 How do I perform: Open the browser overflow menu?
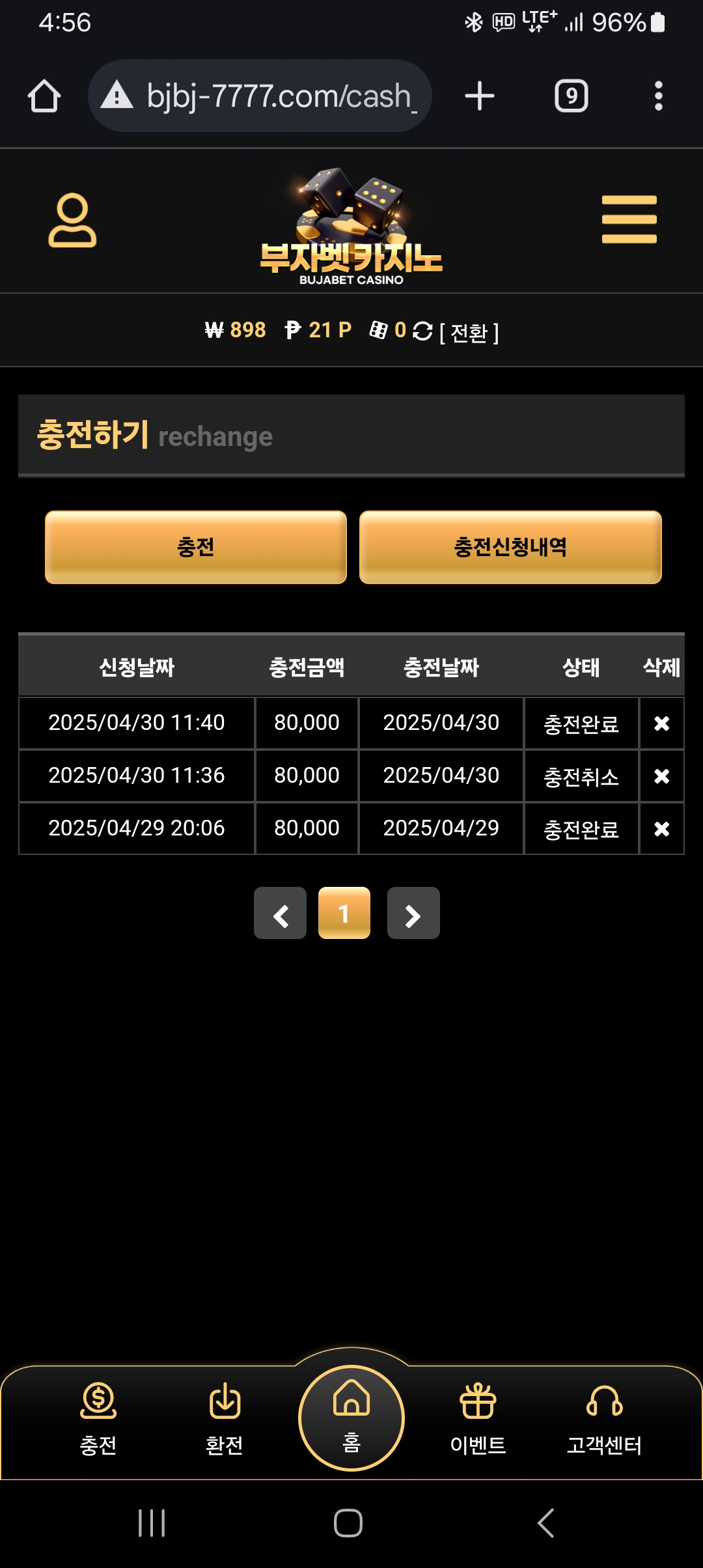[x=659, y=96]
